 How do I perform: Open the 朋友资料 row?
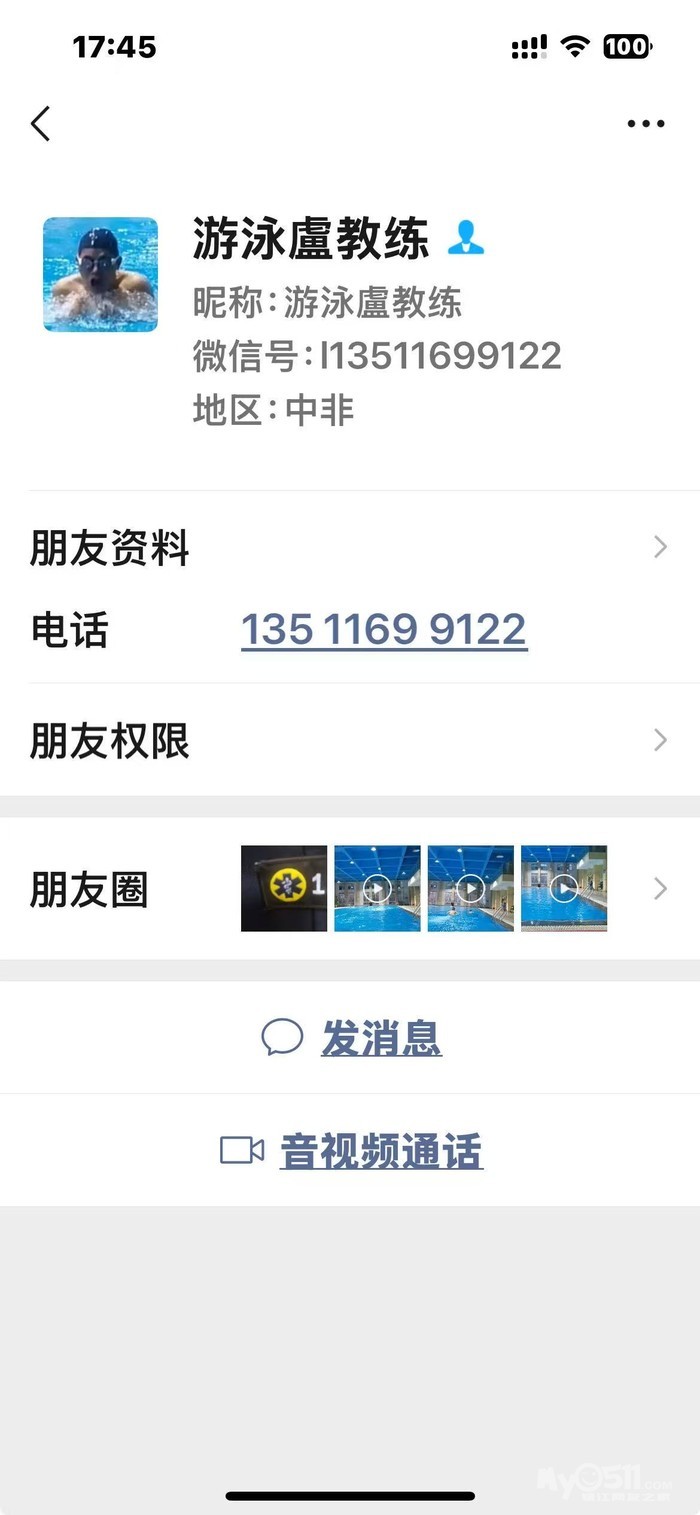tap(349, 548)
